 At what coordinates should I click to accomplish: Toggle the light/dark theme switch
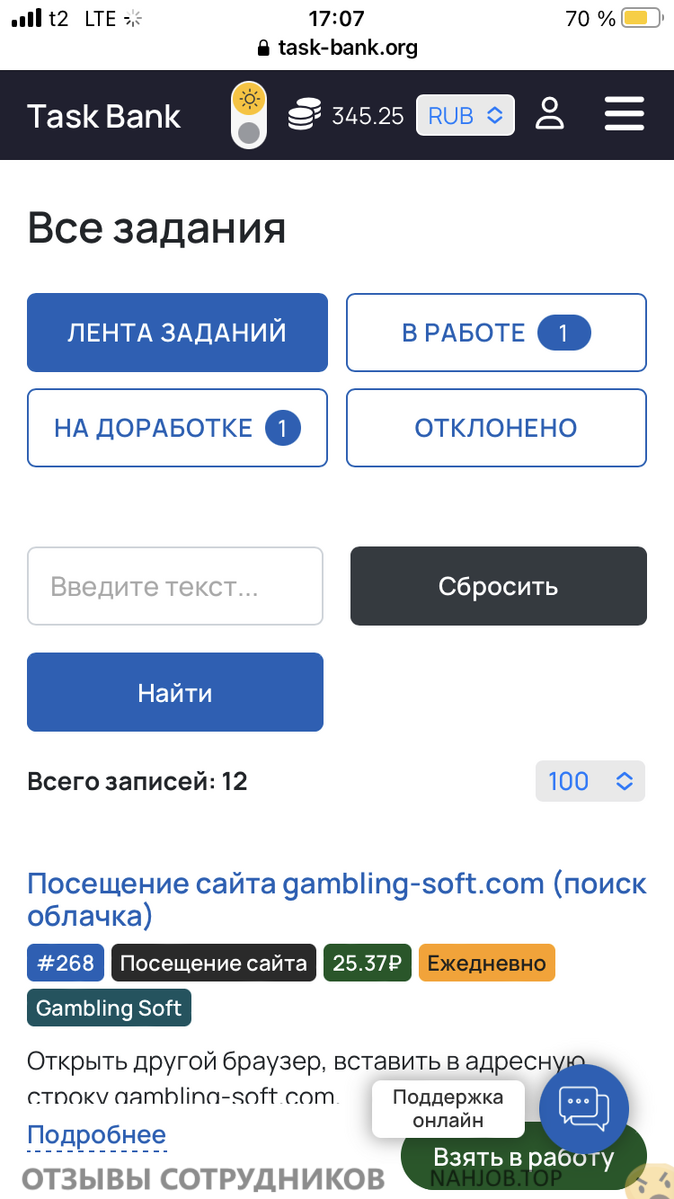249,116
